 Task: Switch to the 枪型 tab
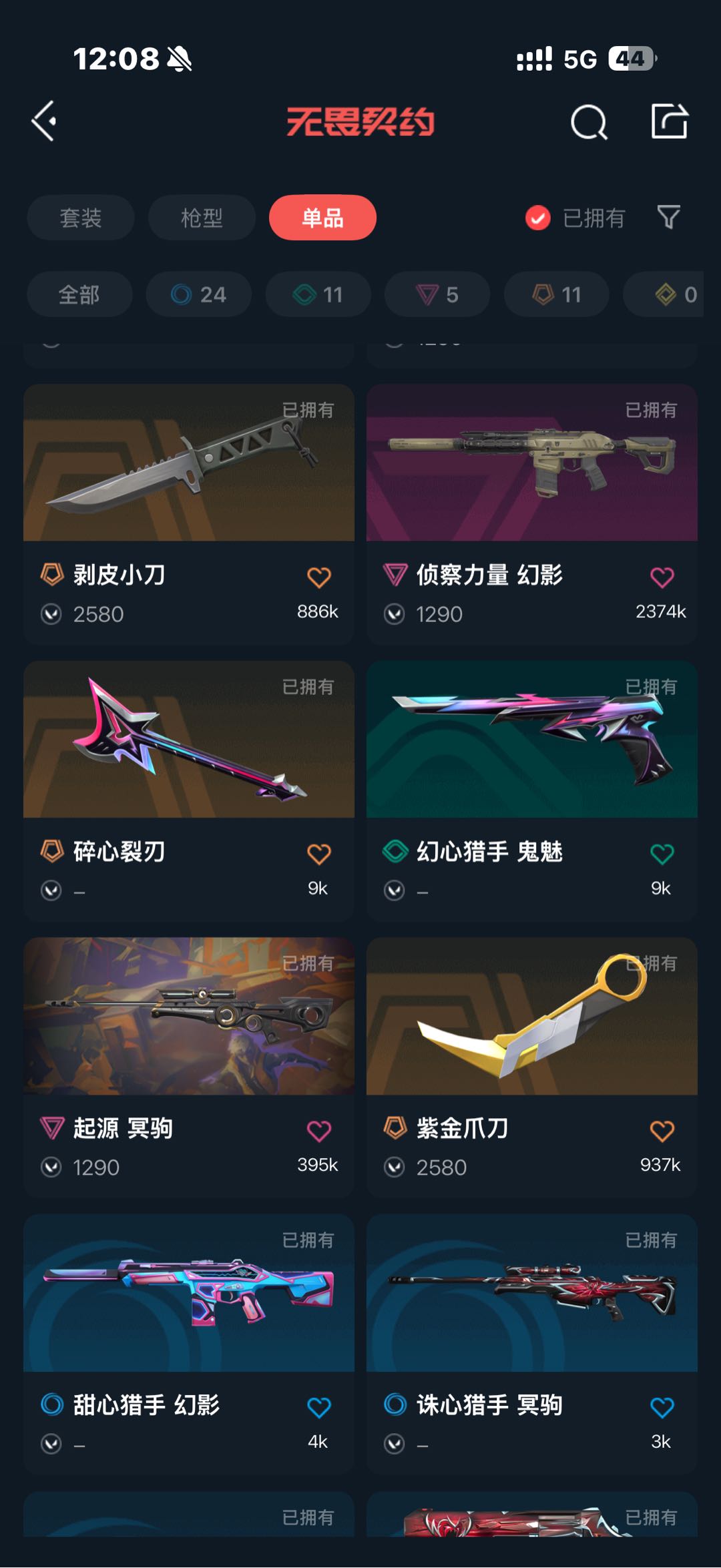202,218
